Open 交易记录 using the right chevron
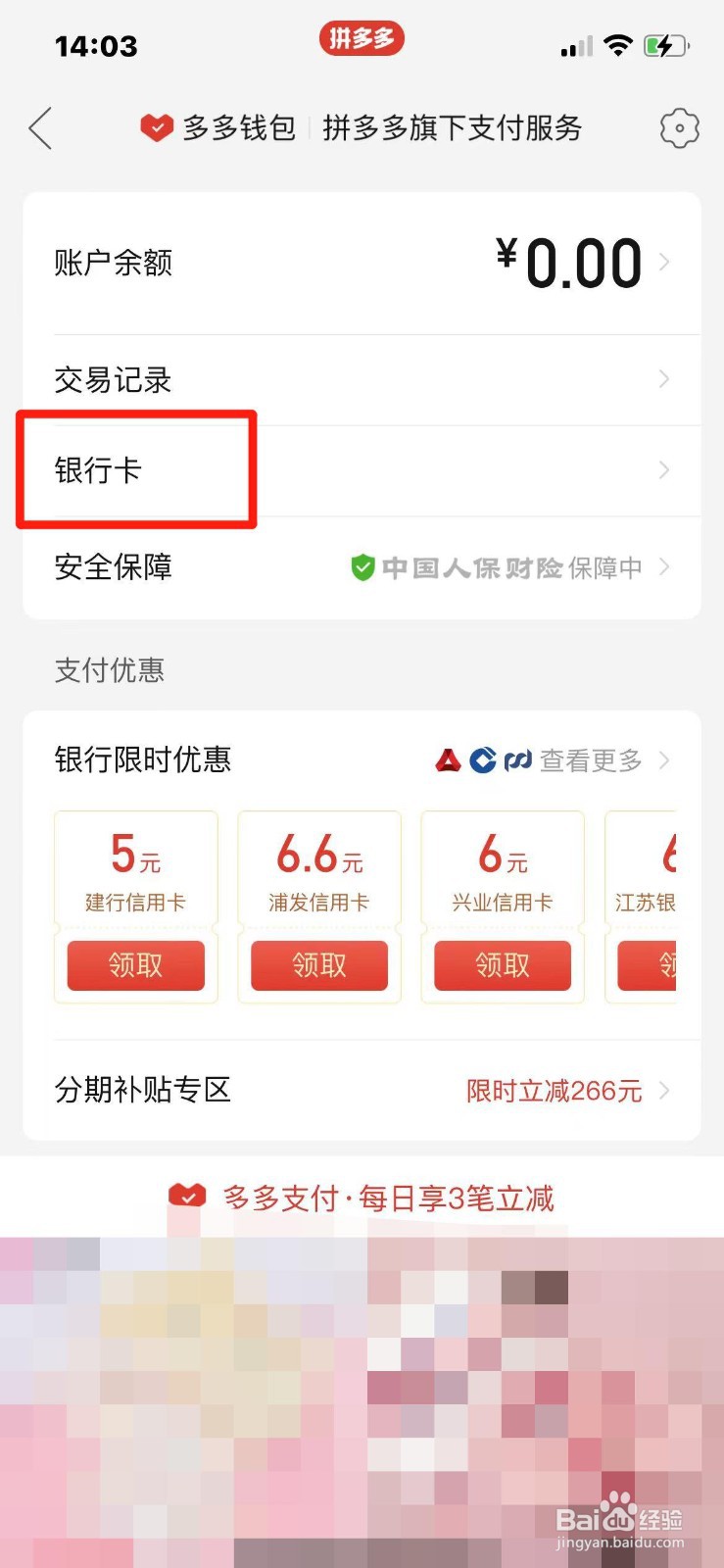724x1568 pixels. click(665, 380)
